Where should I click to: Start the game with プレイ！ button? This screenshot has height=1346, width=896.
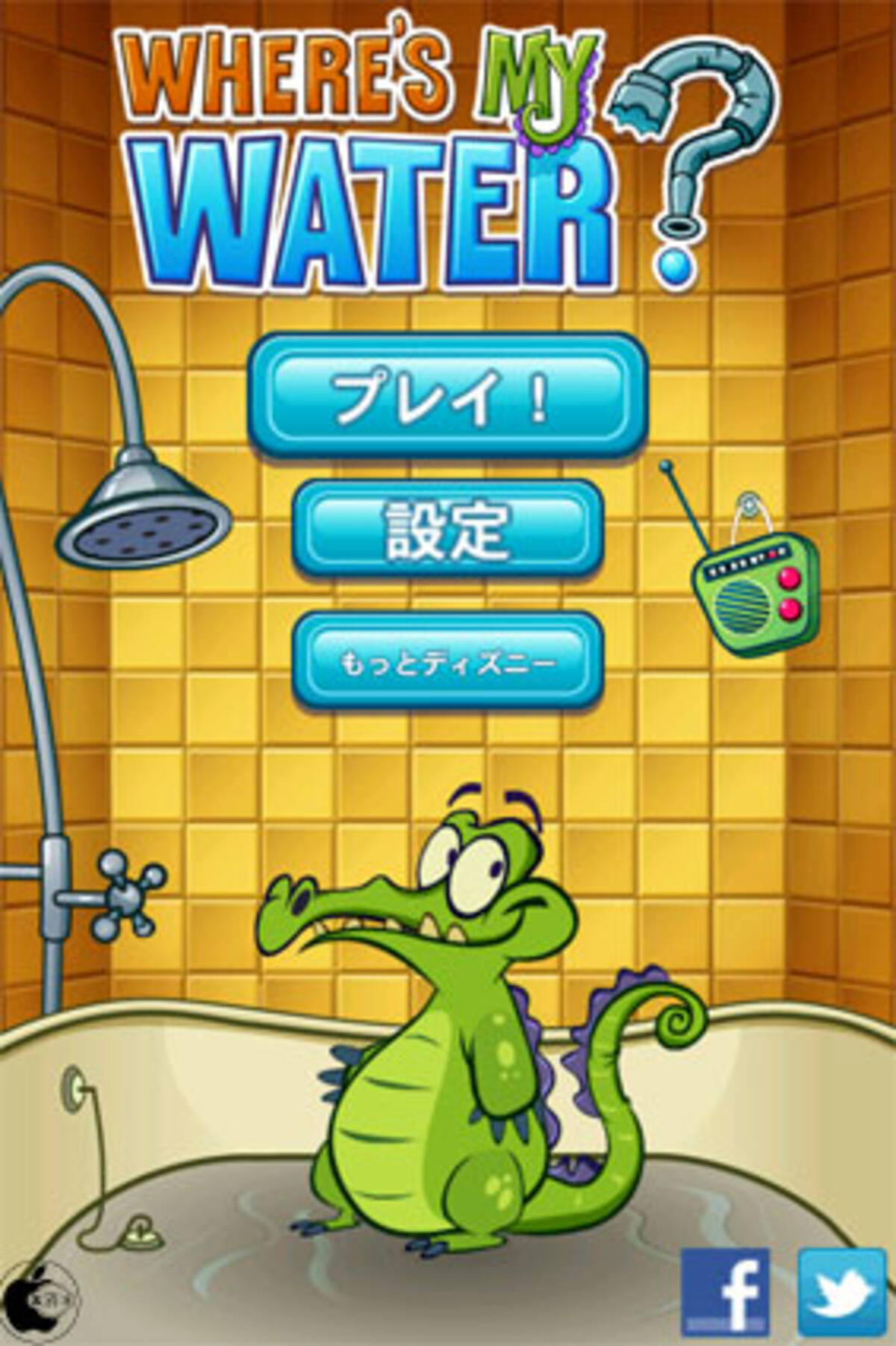click(446, 397)
